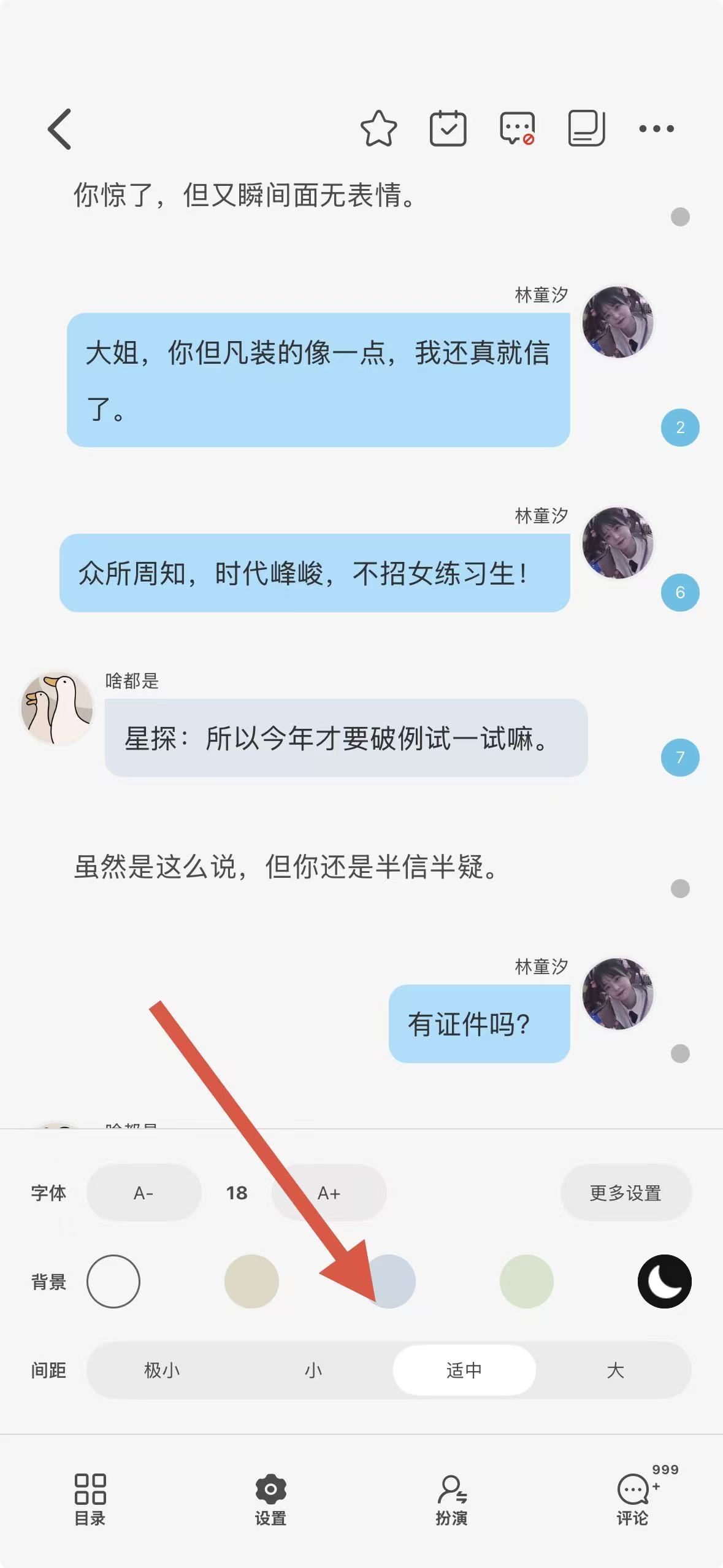Open 更多设置 more settings
Viewport: 723px width, 1568px height.
click(x=625, y=1193)
